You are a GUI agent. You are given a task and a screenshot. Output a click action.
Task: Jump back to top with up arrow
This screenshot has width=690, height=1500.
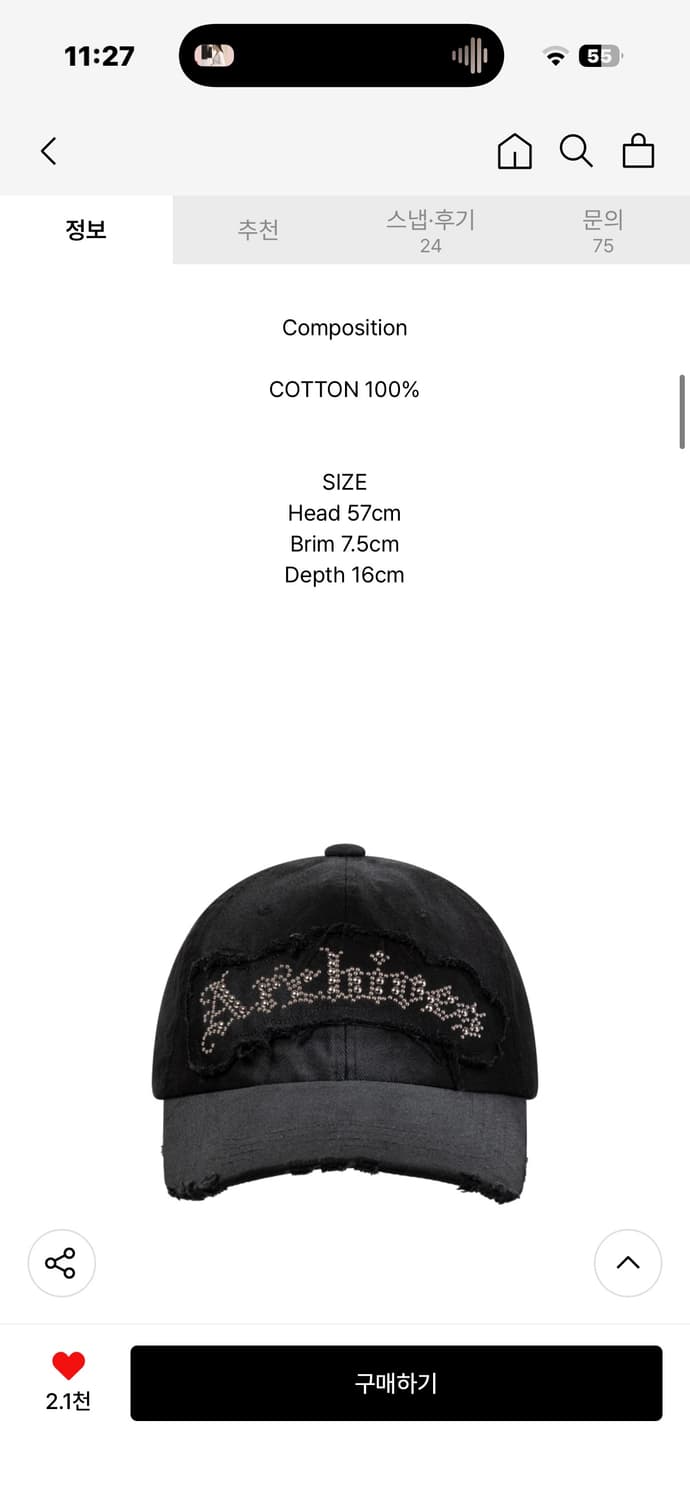pos(627,1263)
